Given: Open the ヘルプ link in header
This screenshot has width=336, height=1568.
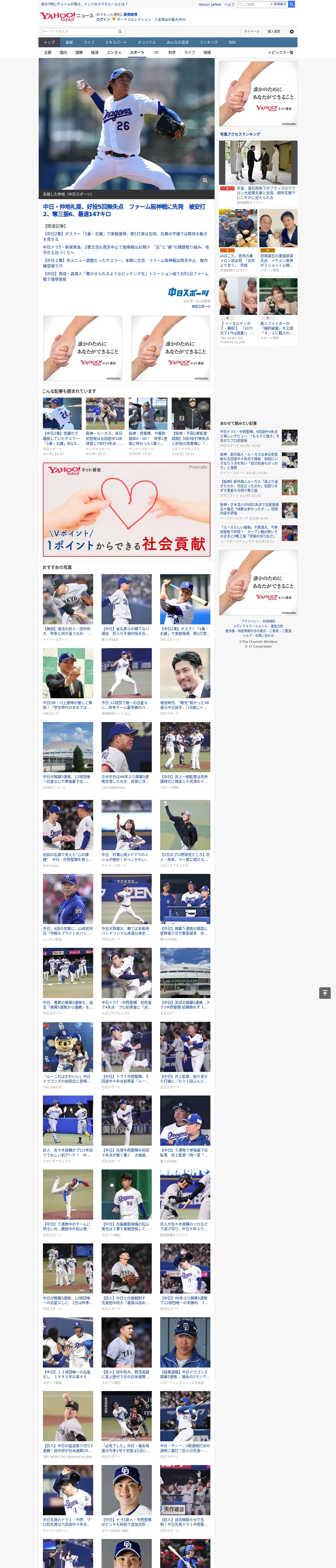Looking at the screenshot, I should click(x=229, y=4).
